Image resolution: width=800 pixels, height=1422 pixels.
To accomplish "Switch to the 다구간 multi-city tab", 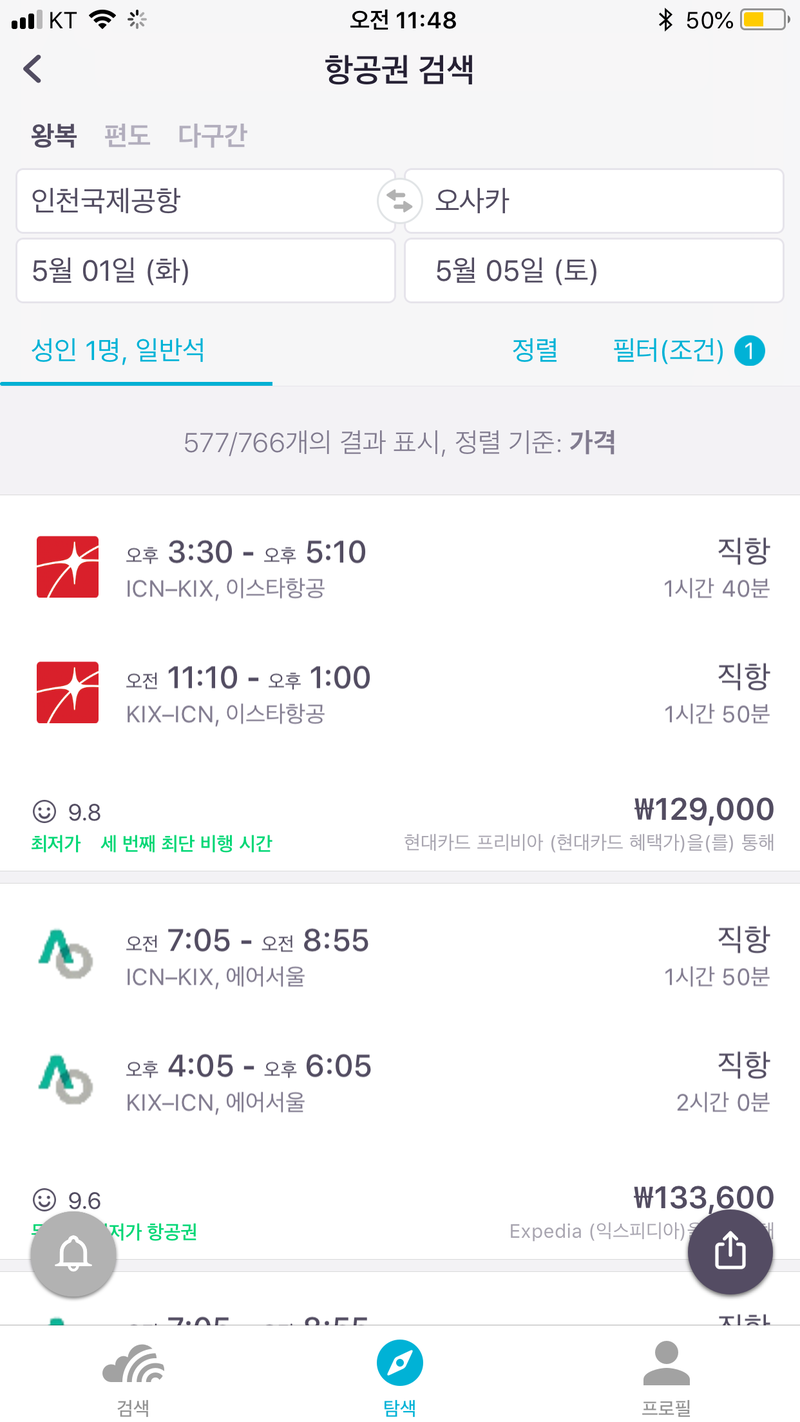I will point(212,135).
